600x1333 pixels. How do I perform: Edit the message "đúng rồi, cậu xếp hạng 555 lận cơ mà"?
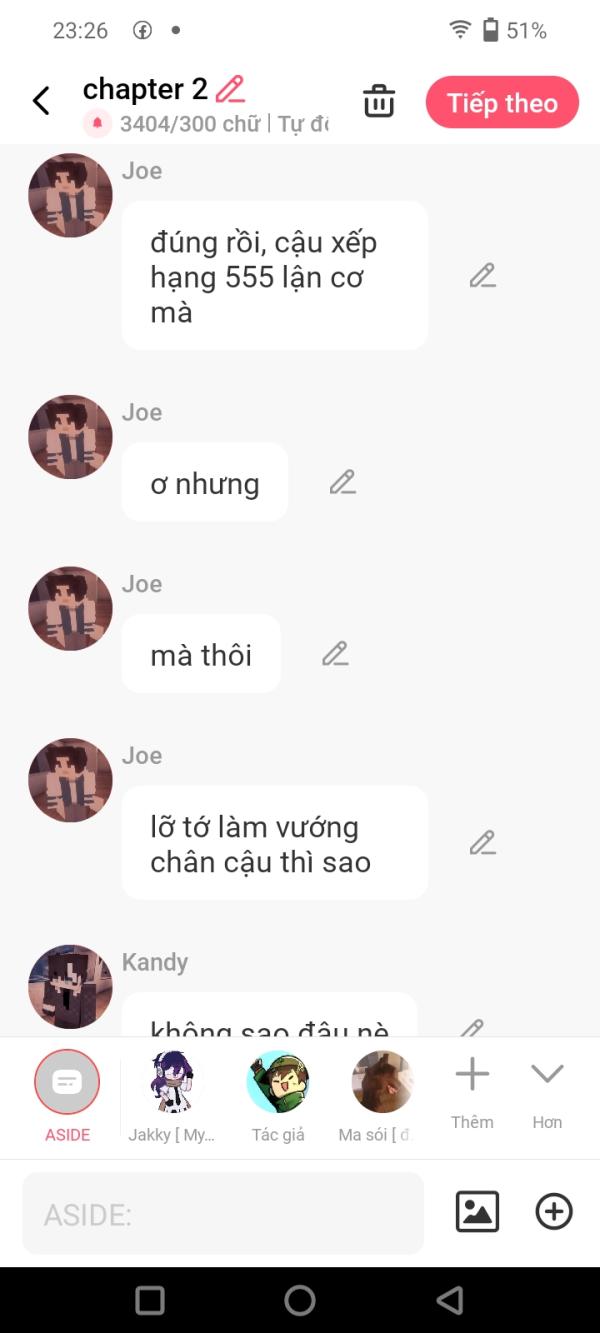[x=483, y=276]
